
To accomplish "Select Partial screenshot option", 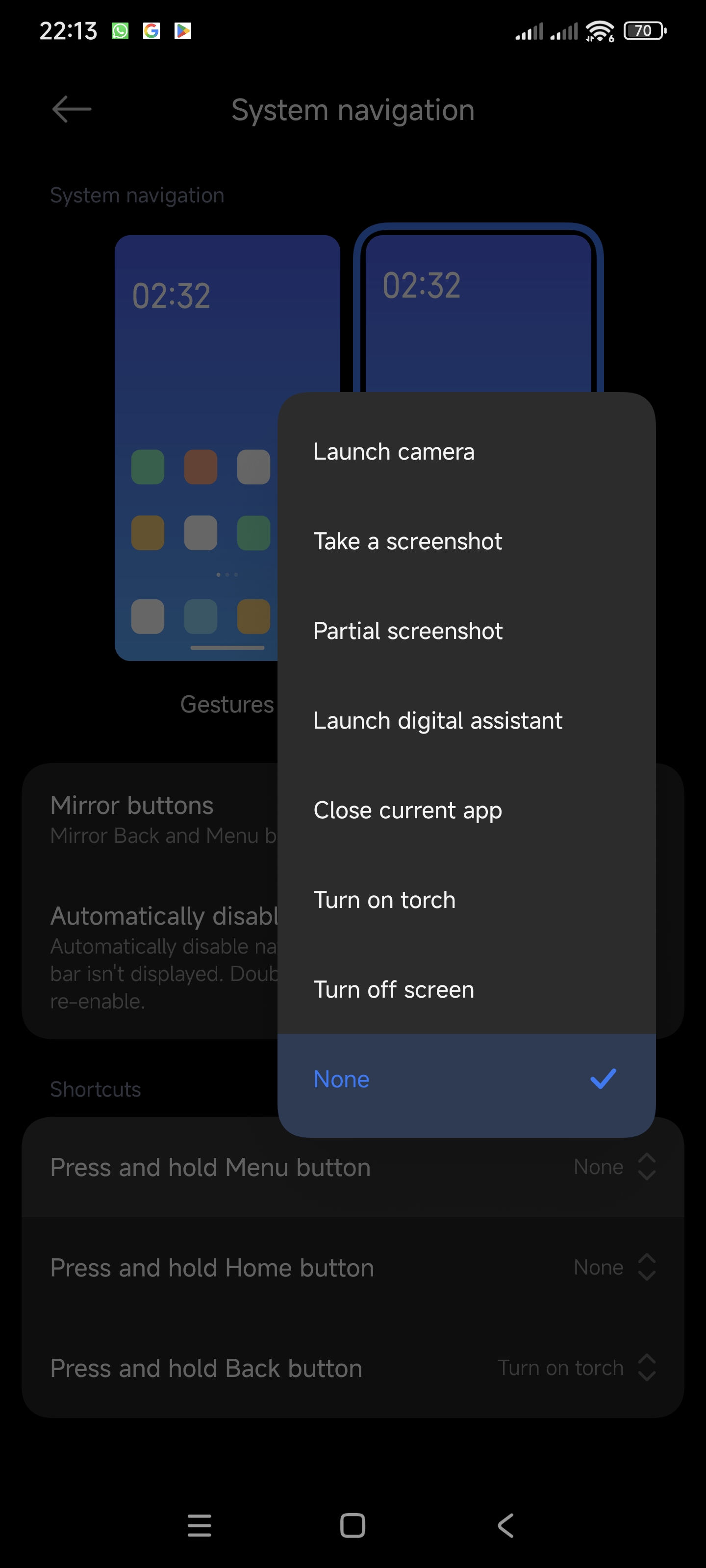I will pyautogui.click(x=466, y=631).
